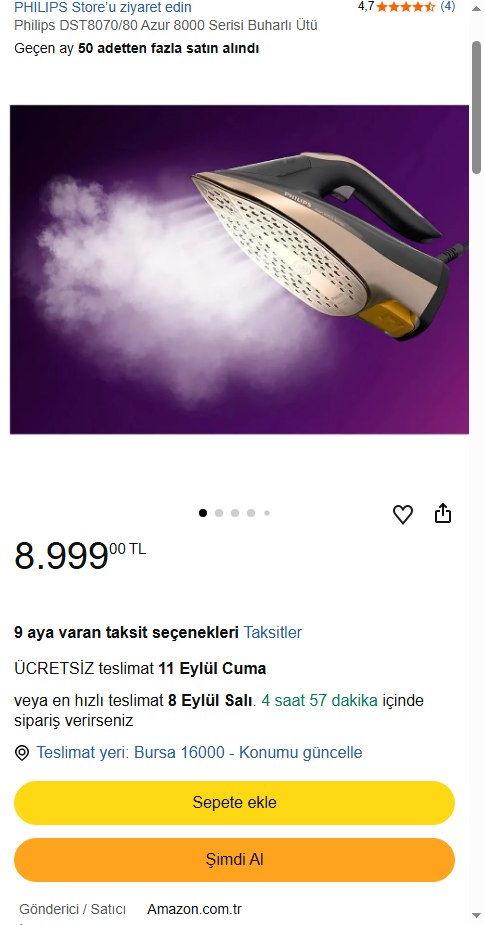Add product to wishlist with heart icon

(403, 514)
